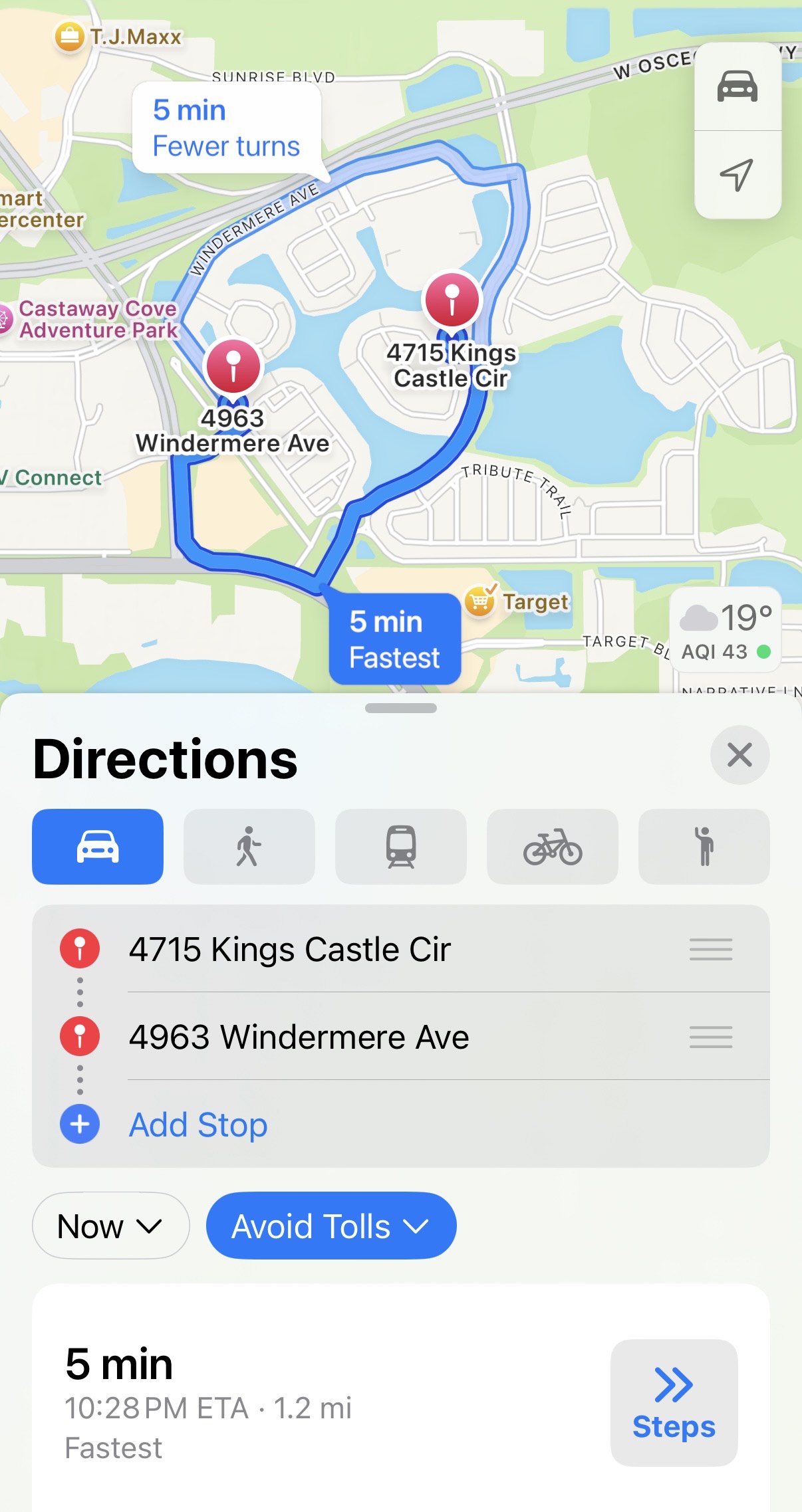
Task: Select the ride-share directions mode
Action: pyautogui.click(x=704, y=846)
